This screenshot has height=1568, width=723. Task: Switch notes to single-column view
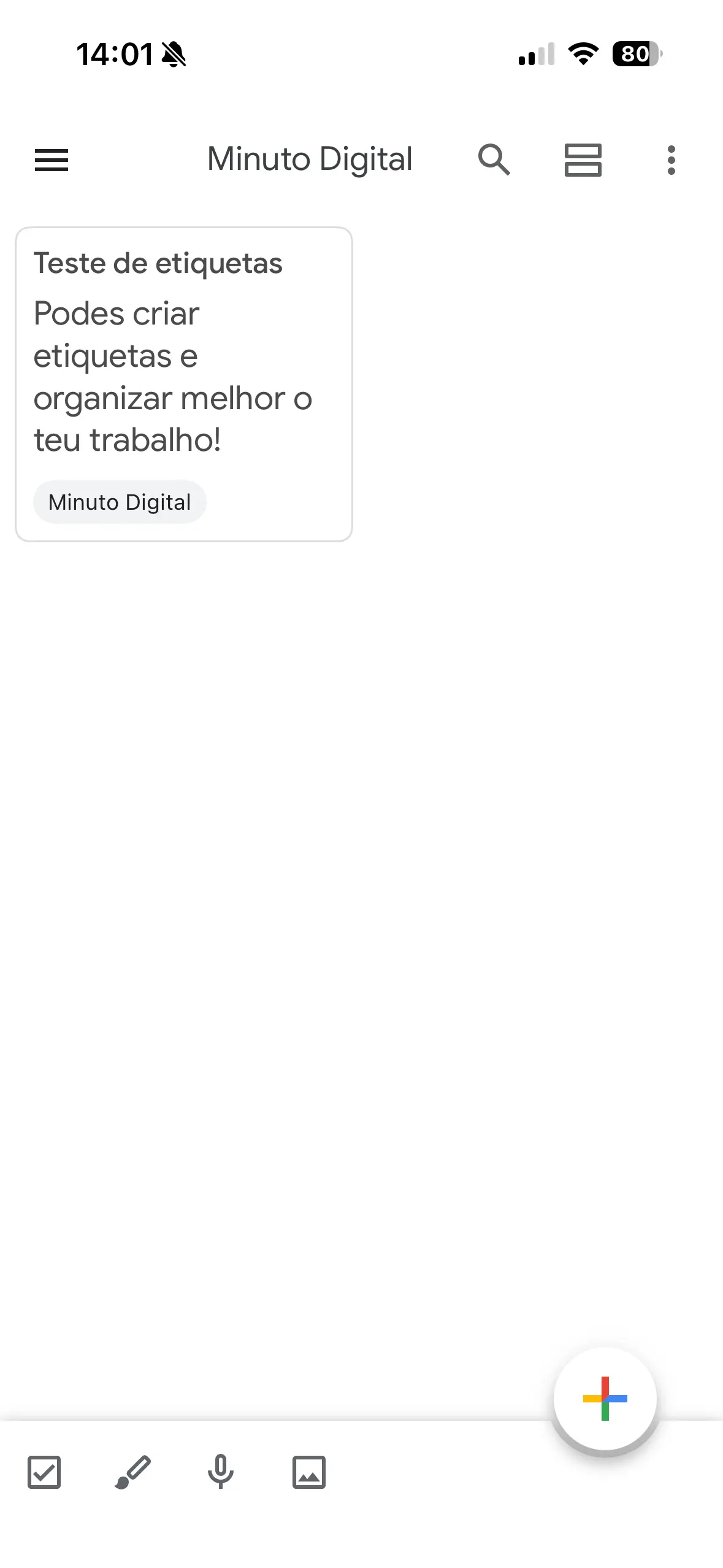point(582,160)
